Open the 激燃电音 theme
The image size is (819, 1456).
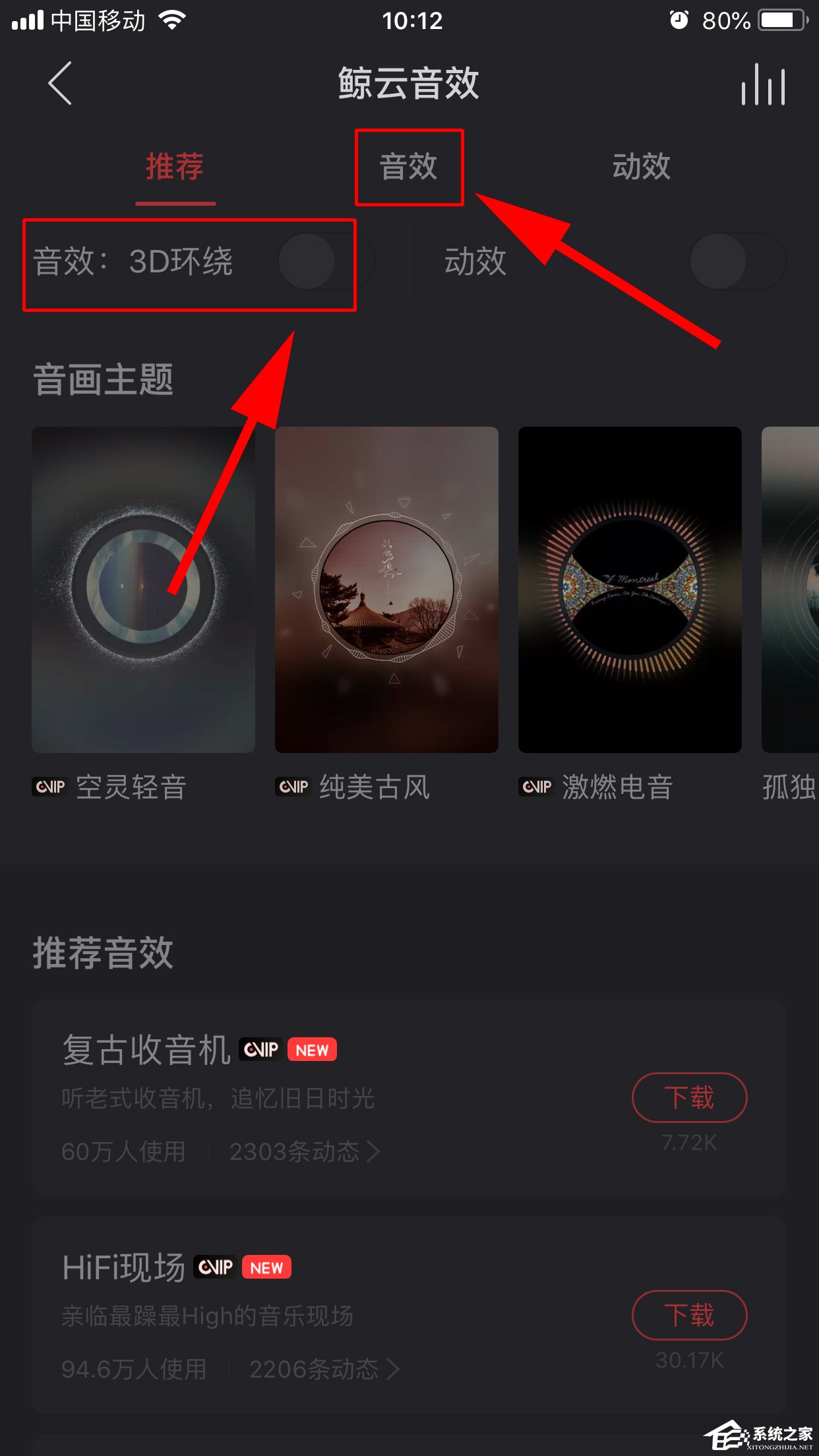point(630,590)
